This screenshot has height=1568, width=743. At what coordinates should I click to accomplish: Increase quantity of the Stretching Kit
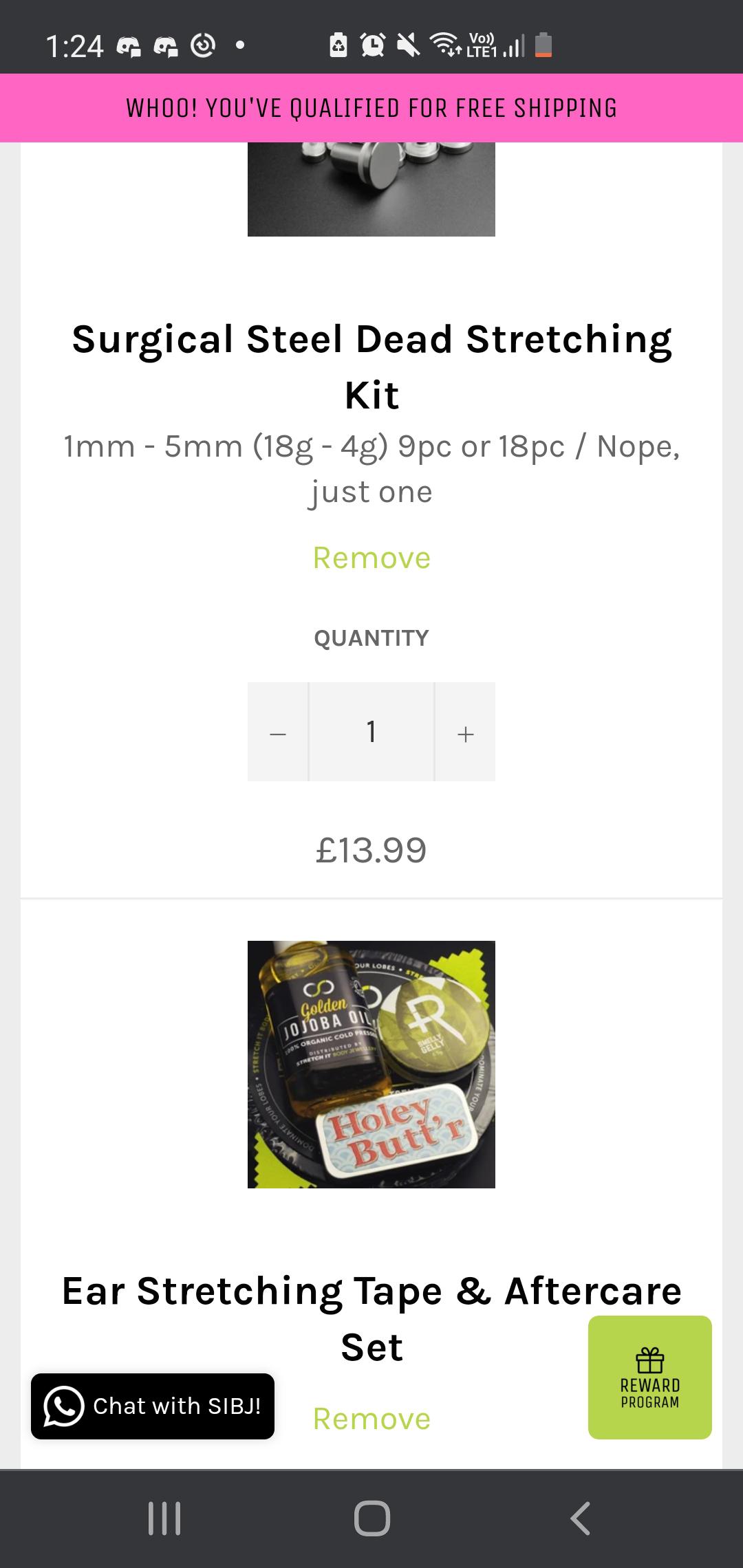pyautogui.click(x=465, y=732)
